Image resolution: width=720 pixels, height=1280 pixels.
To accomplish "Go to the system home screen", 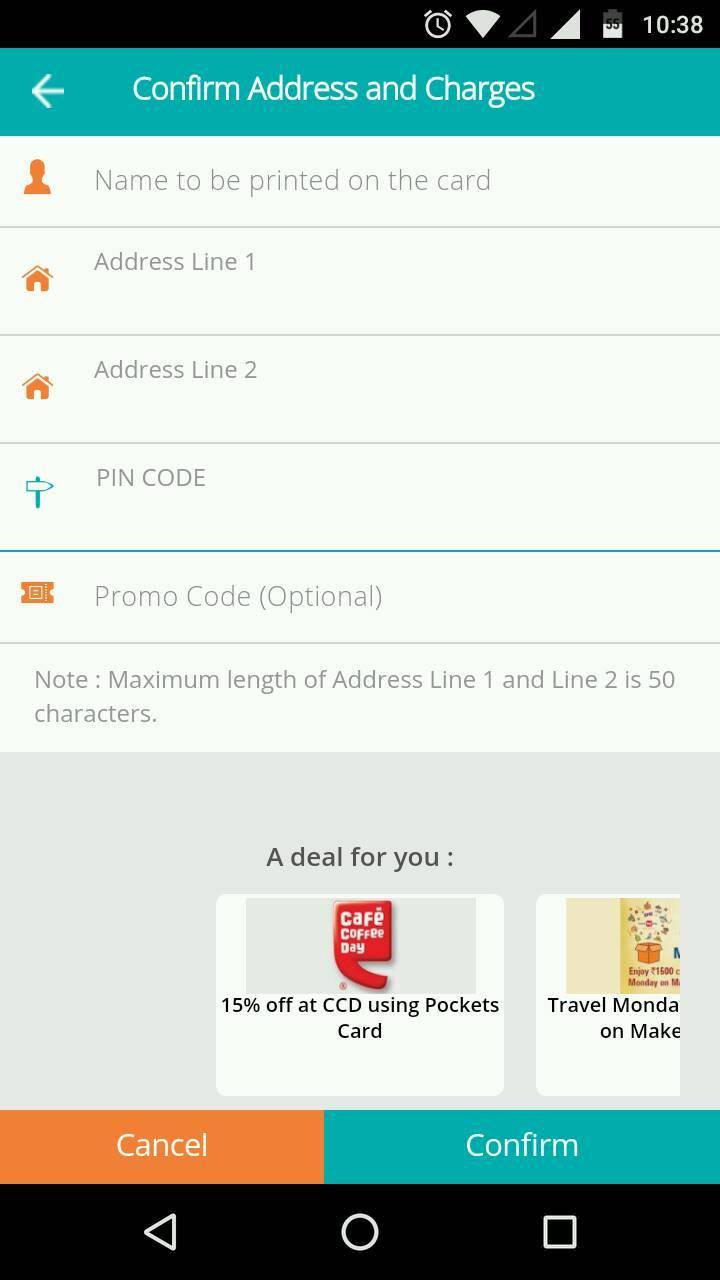I will pyautogui.click(x=360, y=1232).
